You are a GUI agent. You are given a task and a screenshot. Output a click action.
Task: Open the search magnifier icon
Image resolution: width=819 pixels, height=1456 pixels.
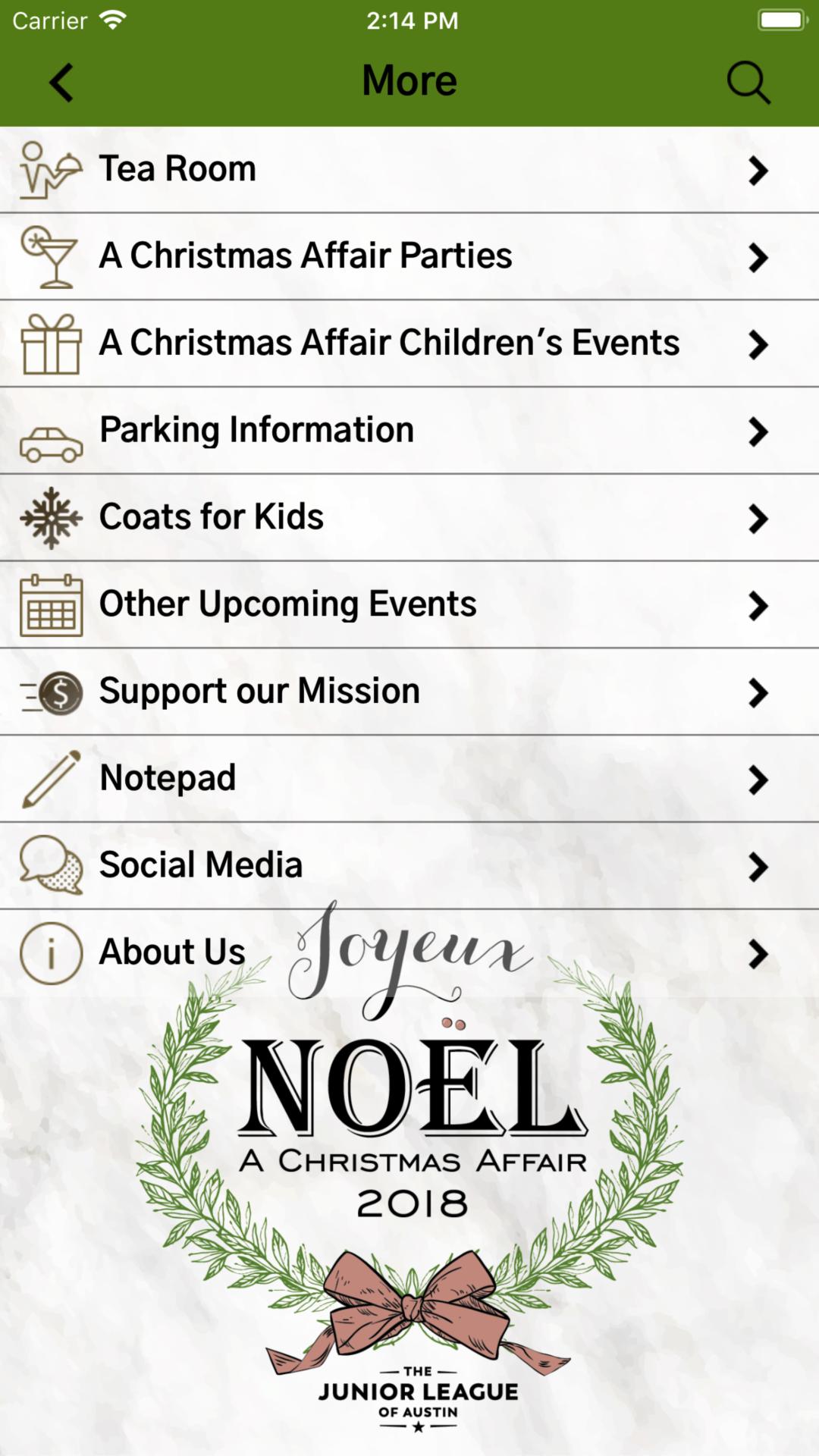(748, 82)
